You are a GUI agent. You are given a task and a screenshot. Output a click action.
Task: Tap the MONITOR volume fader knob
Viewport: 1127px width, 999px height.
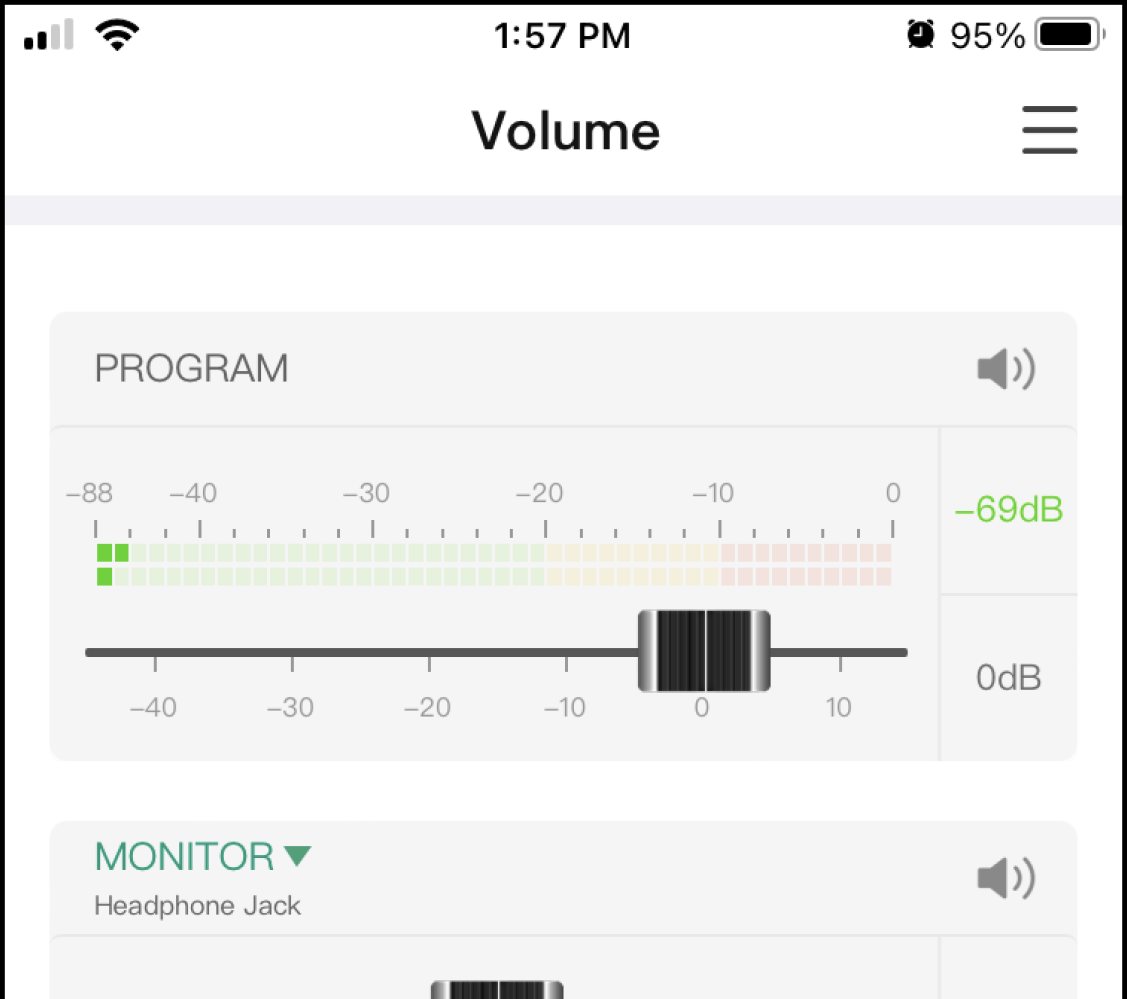pyautogui.click(x=497, y=989)
